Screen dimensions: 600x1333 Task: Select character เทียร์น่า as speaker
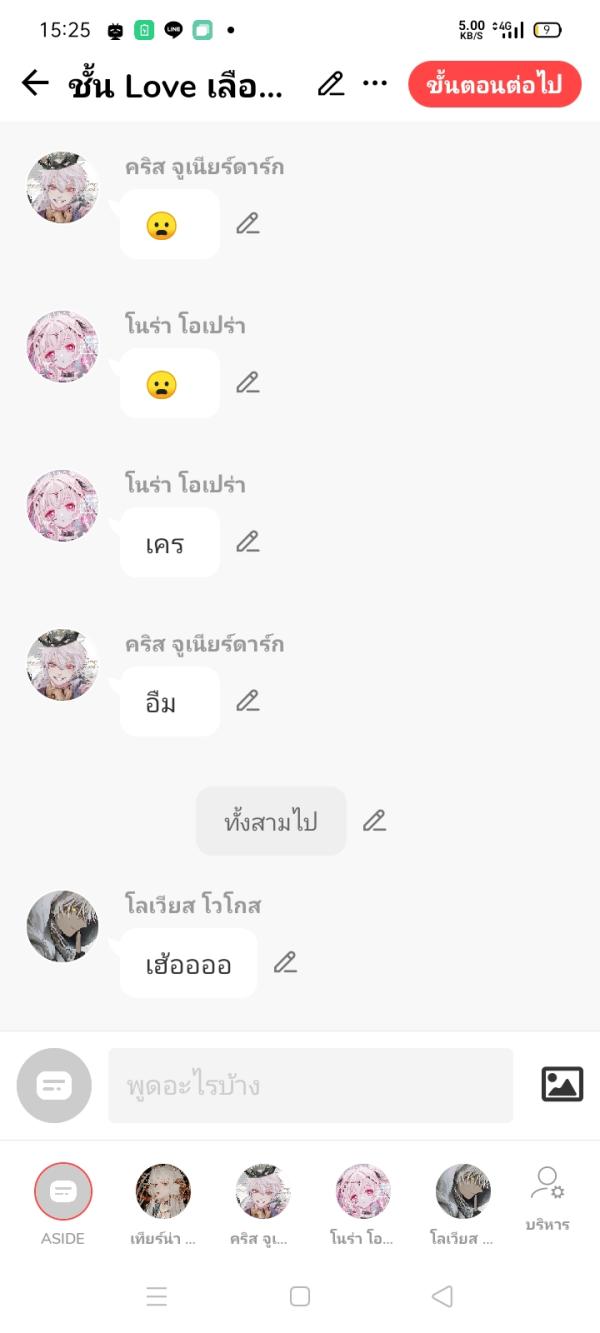point(163,1192)
